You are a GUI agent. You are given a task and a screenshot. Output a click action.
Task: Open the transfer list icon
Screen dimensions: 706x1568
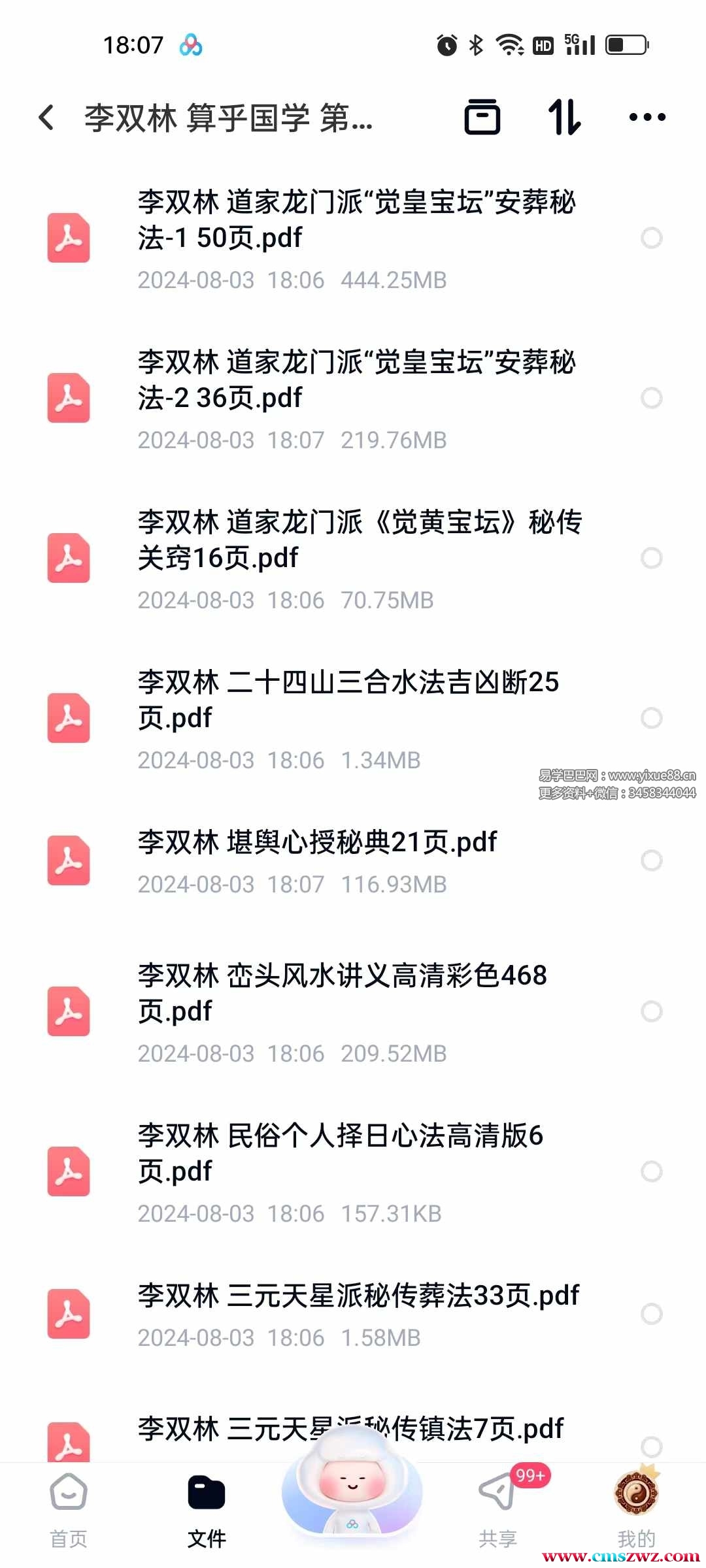(482, 118)
